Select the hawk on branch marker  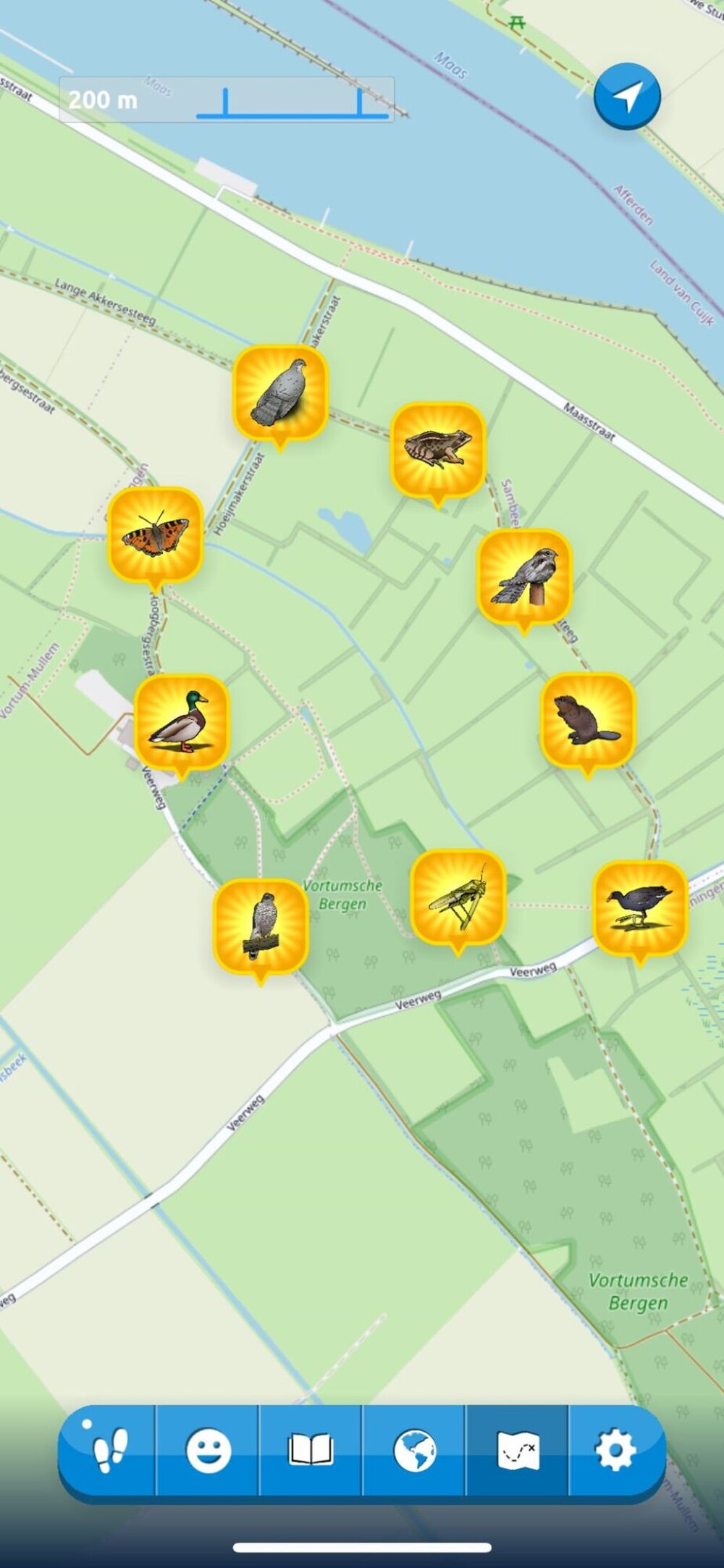click(261, 927)
